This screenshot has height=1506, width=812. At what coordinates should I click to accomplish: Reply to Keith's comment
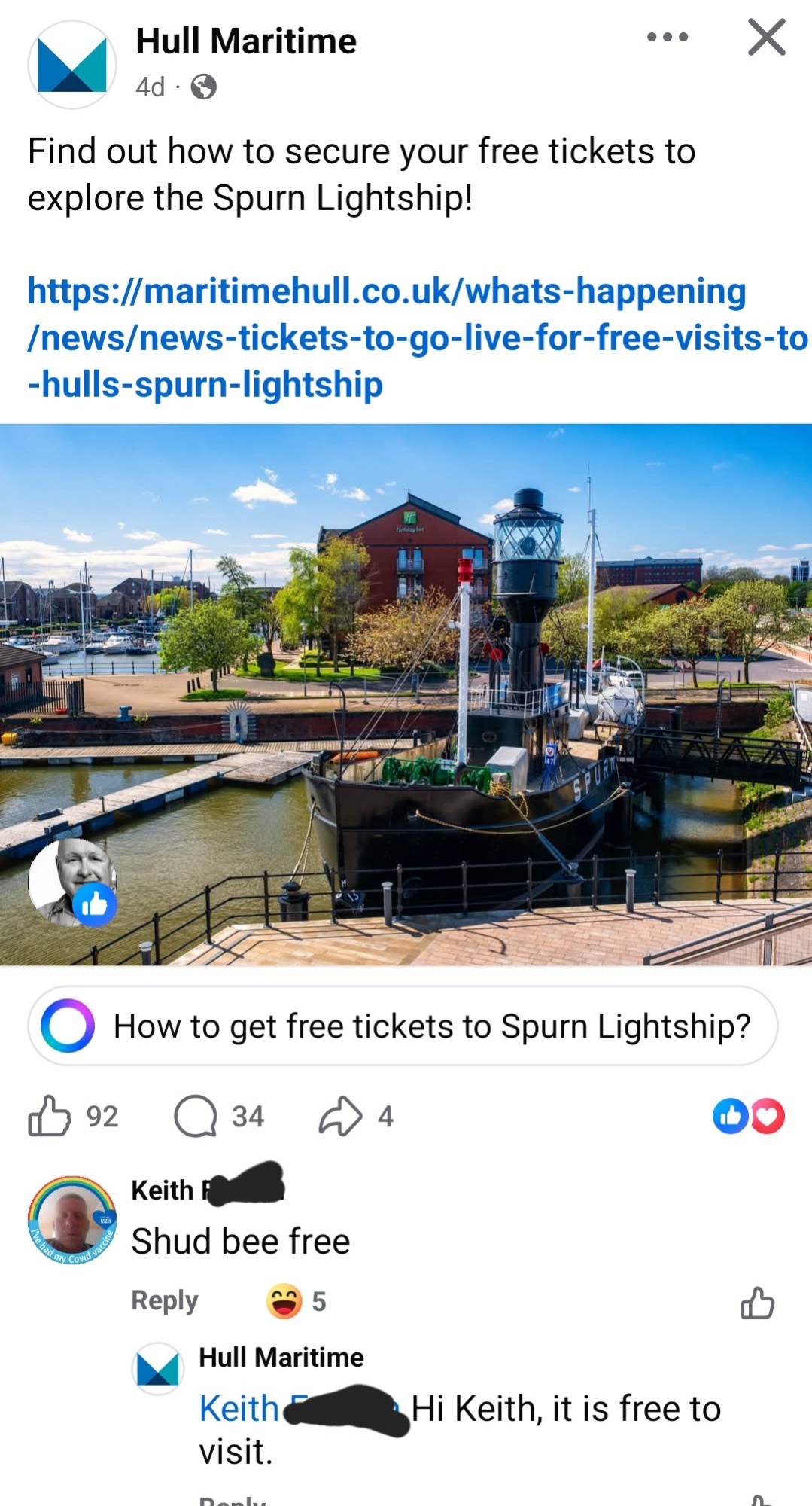(164, 1300)
